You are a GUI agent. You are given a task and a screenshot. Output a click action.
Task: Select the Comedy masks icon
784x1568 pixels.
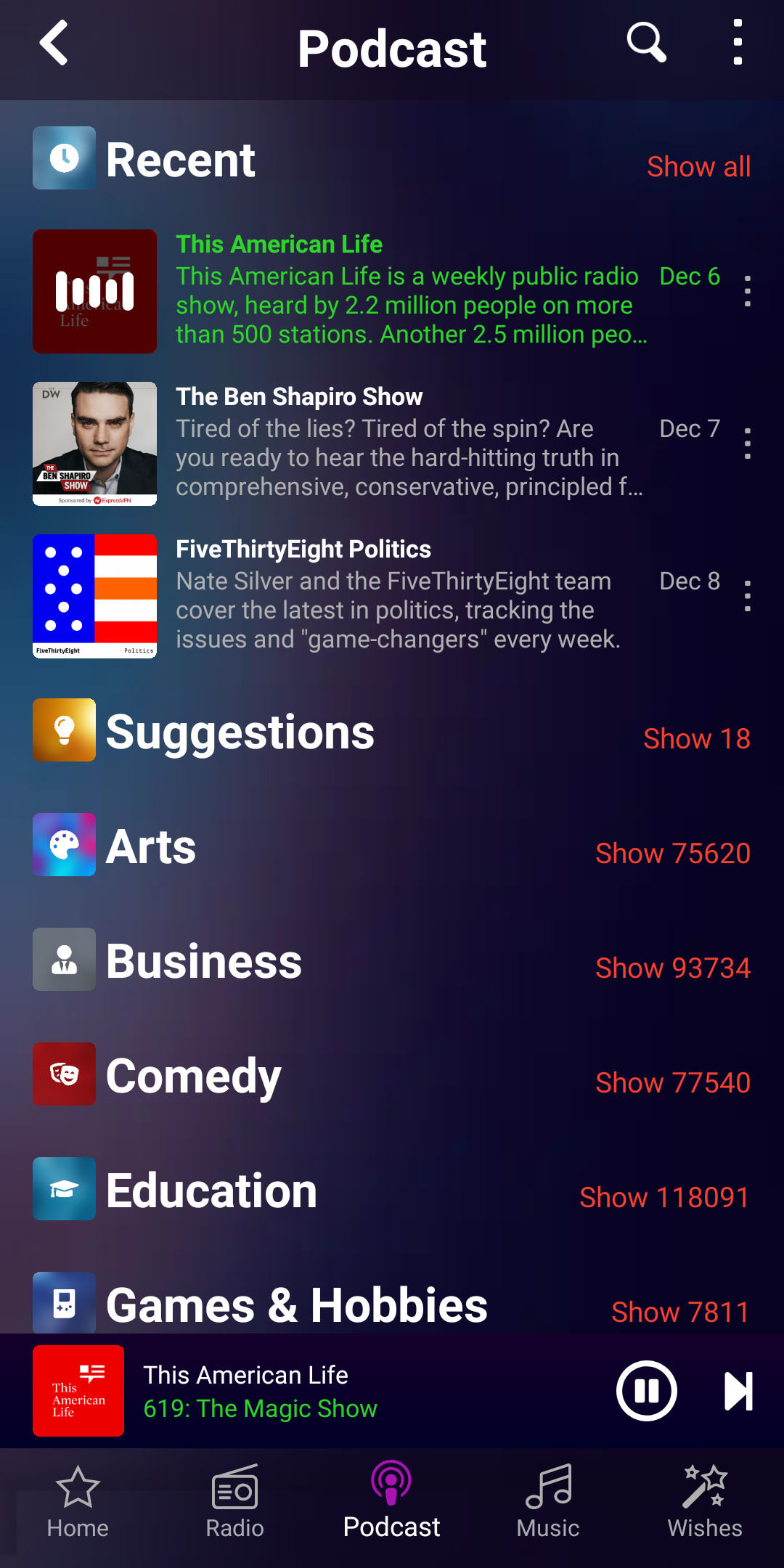[x=64, y=1074]
